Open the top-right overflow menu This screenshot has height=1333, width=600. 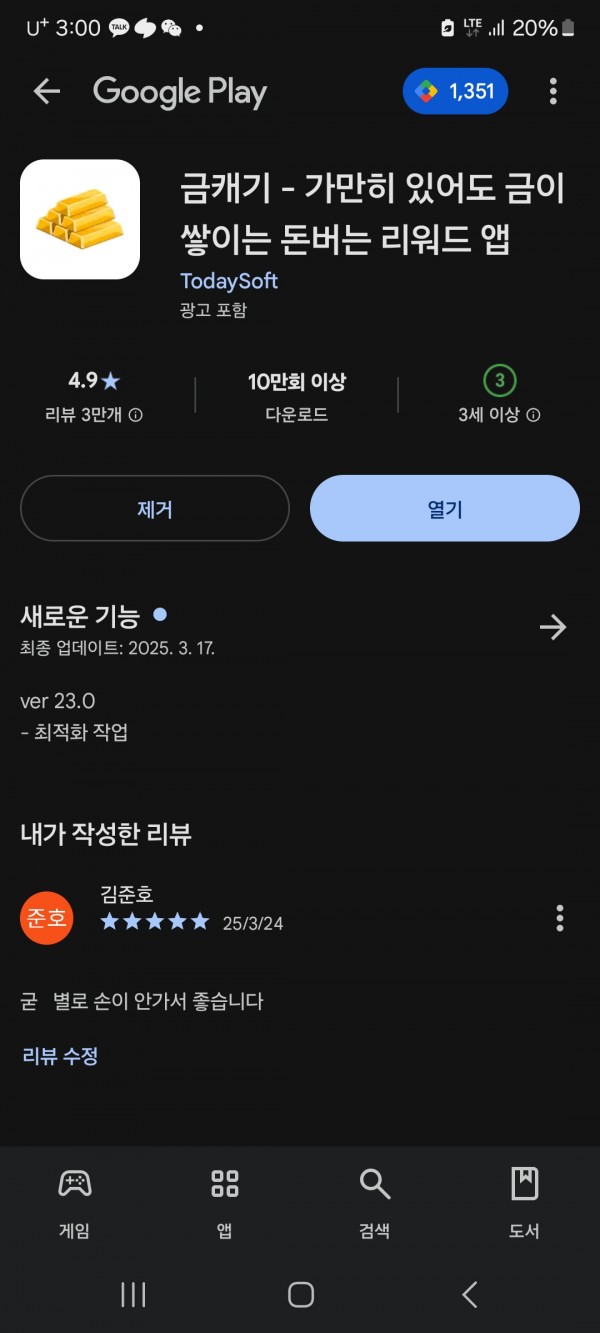[553, 92]
